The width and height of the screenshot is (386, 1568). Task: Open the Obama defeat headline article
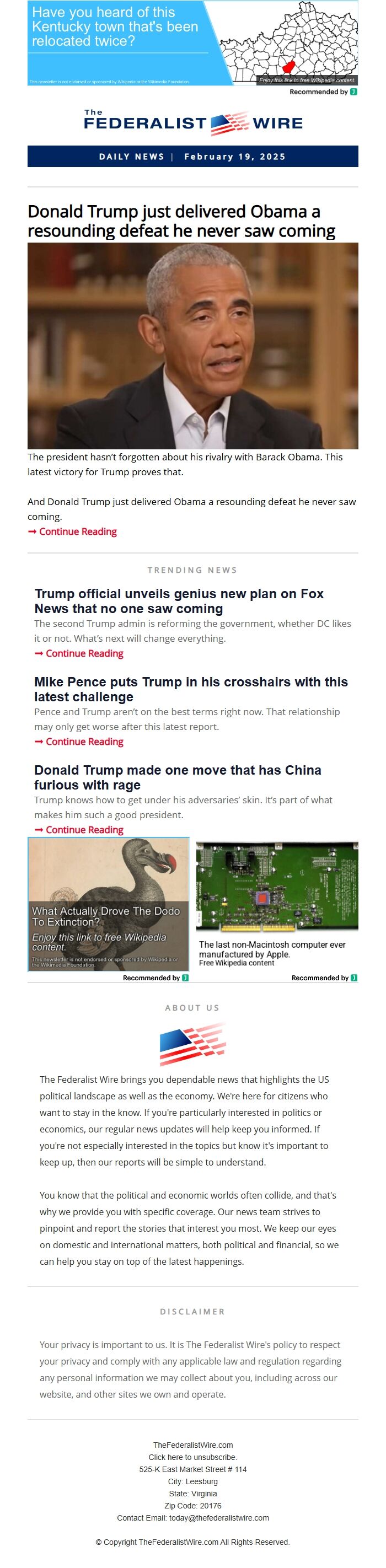181,221
